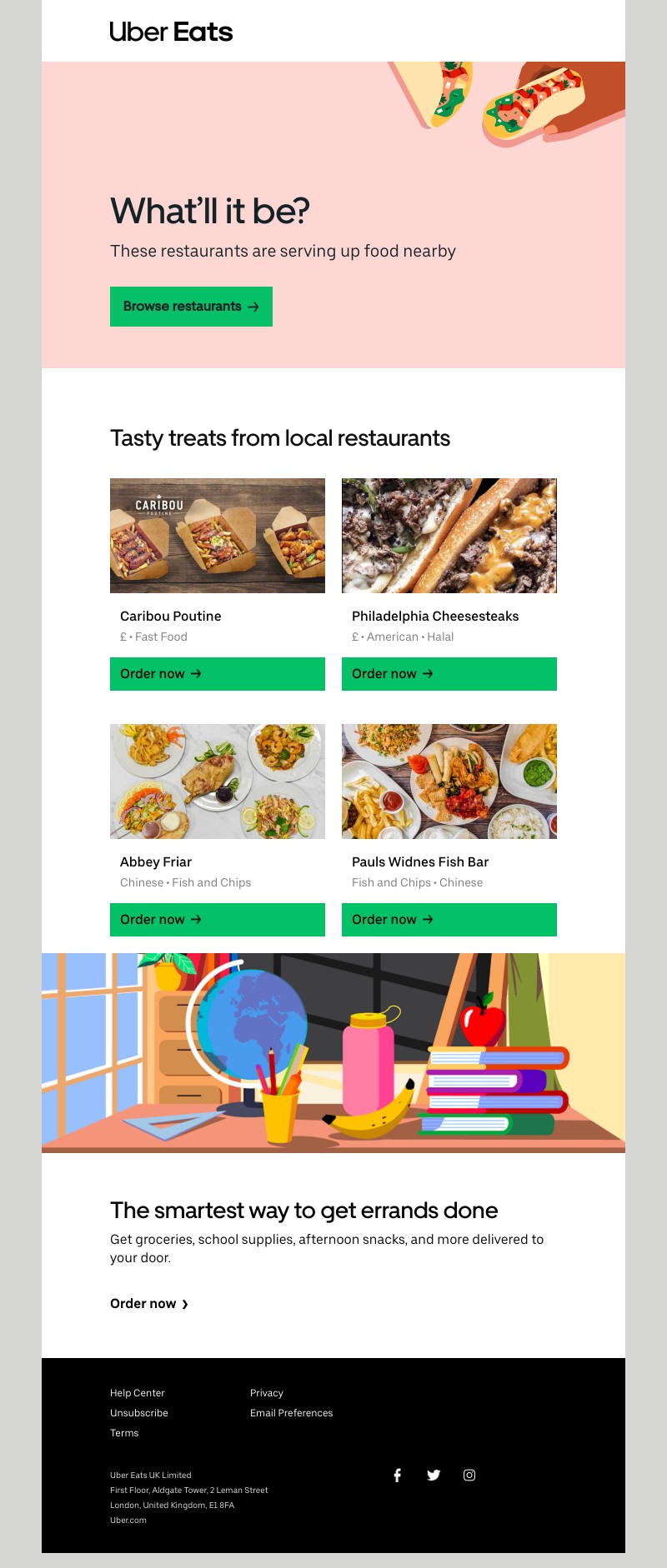The height and width of the screenshot is (1568, 667).
Task: Open the Facebook icon
Action: click(x=398, y=1476)
